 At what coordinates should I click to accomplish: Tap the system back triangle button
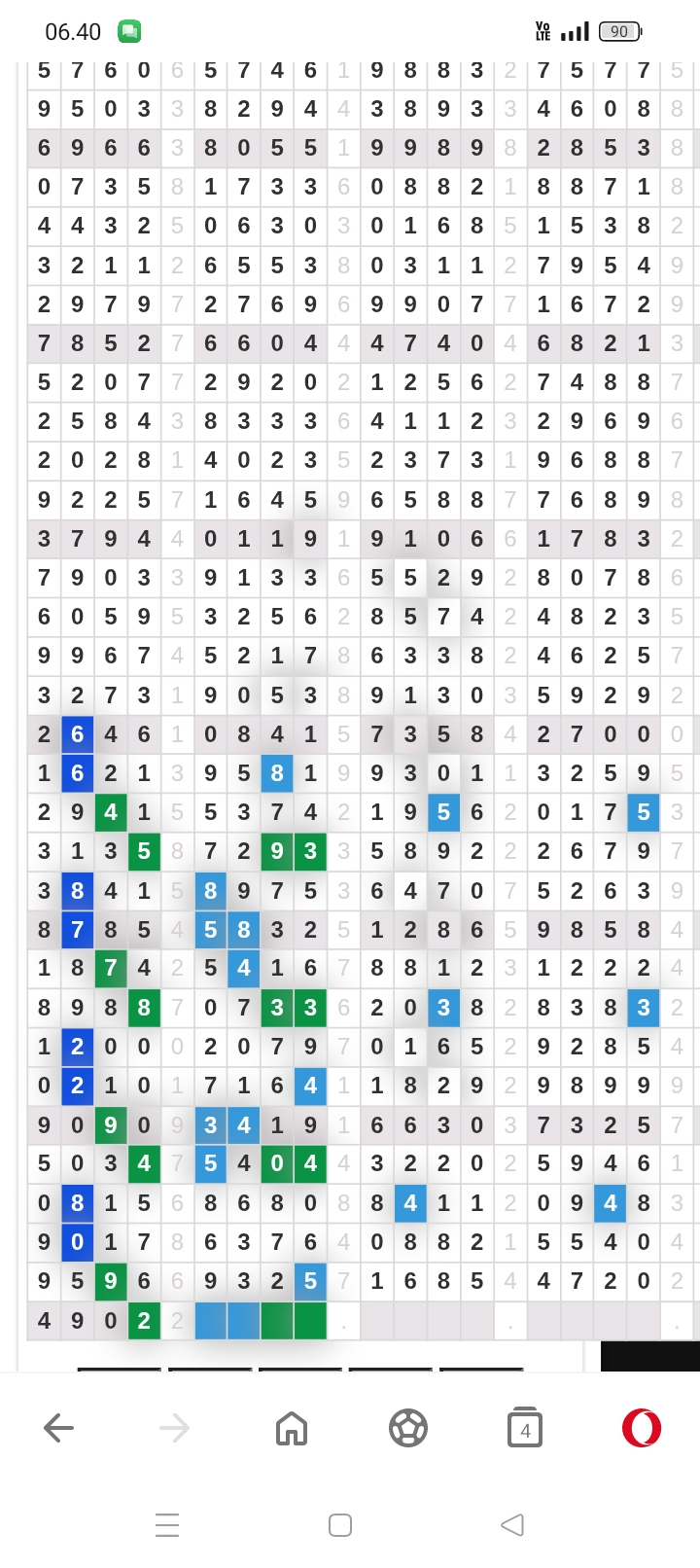click(x=512, y=1524)
